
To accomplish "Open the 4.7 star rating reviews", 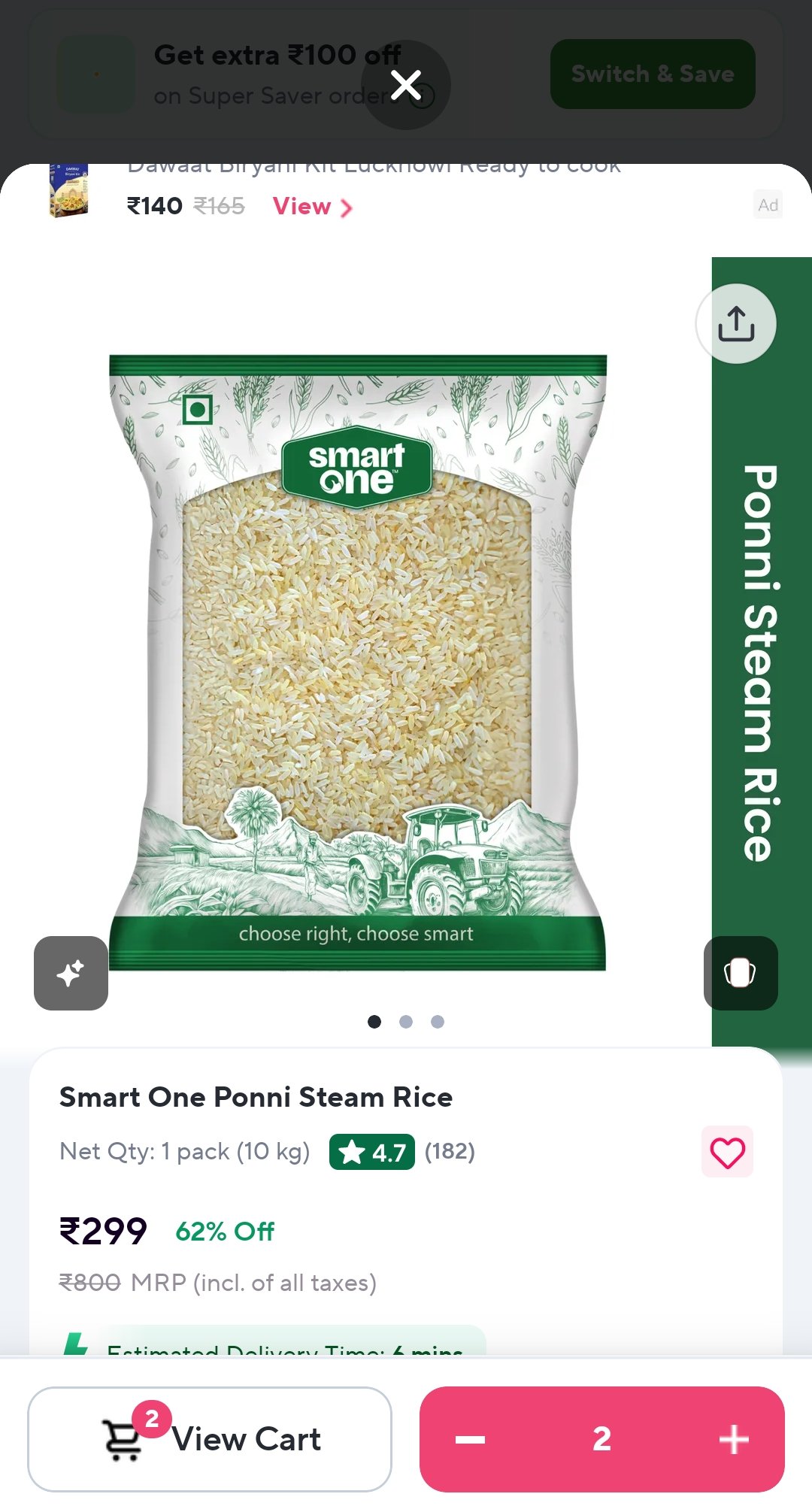I will tap(372, 1152).
